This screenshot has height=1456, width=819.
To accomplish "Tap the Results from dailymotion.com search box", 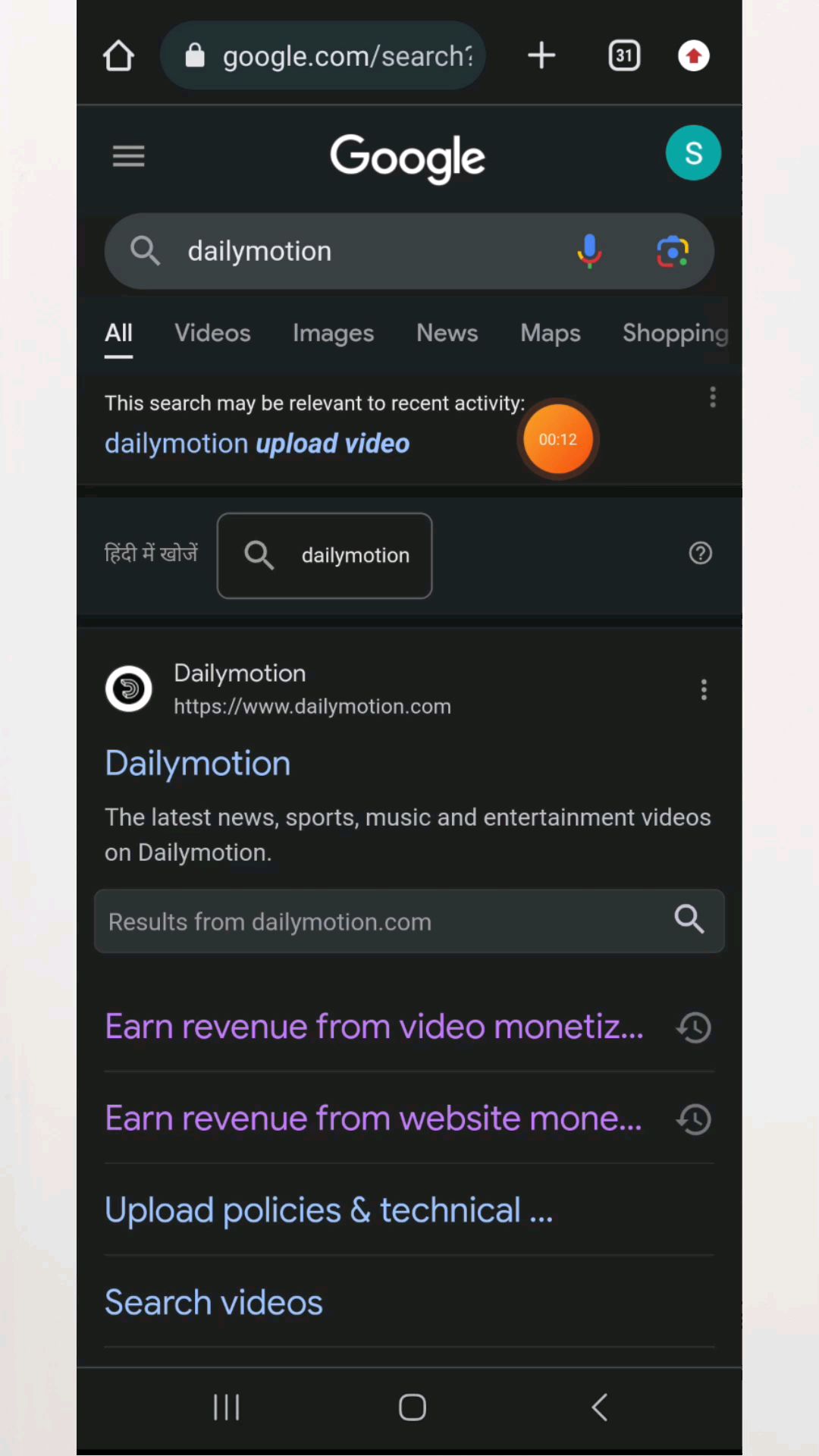I will pos(379,921).
